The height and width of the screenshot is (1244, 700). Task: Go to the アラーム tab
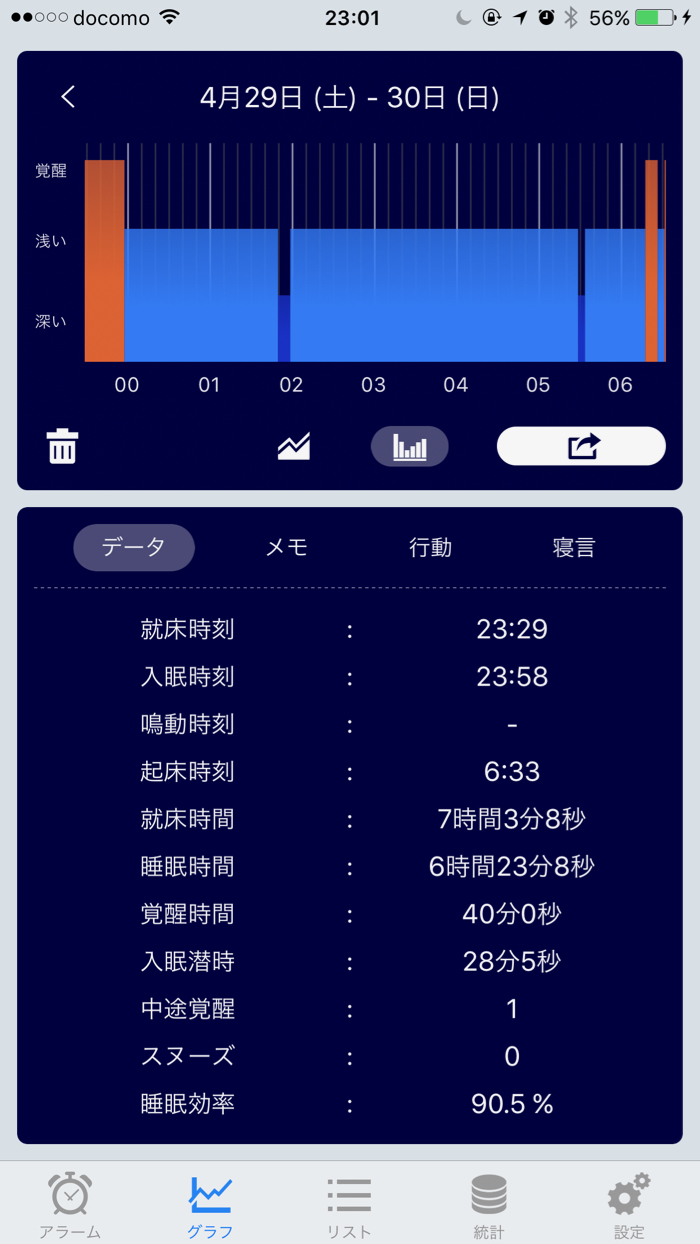point(70,1204)
